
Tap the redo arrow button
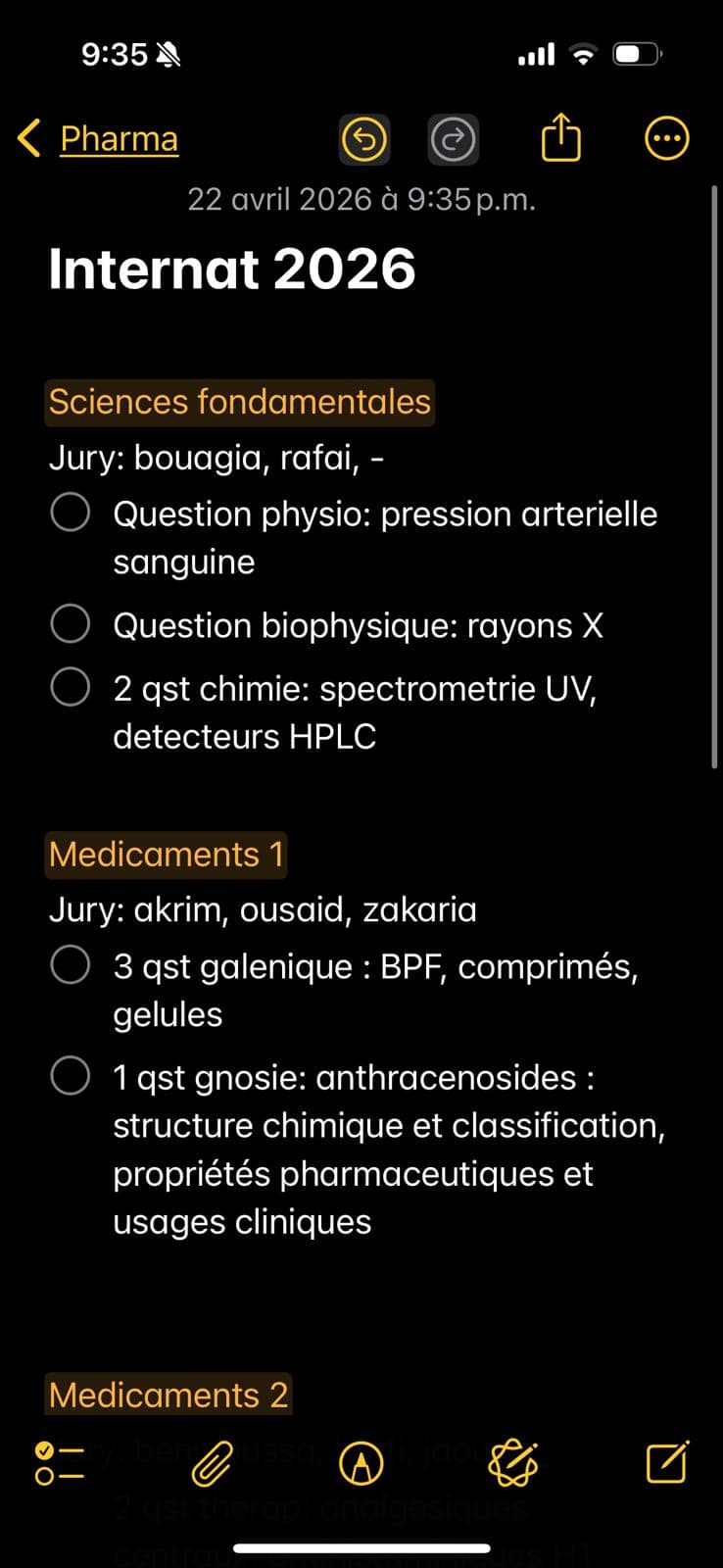(453, 139)
